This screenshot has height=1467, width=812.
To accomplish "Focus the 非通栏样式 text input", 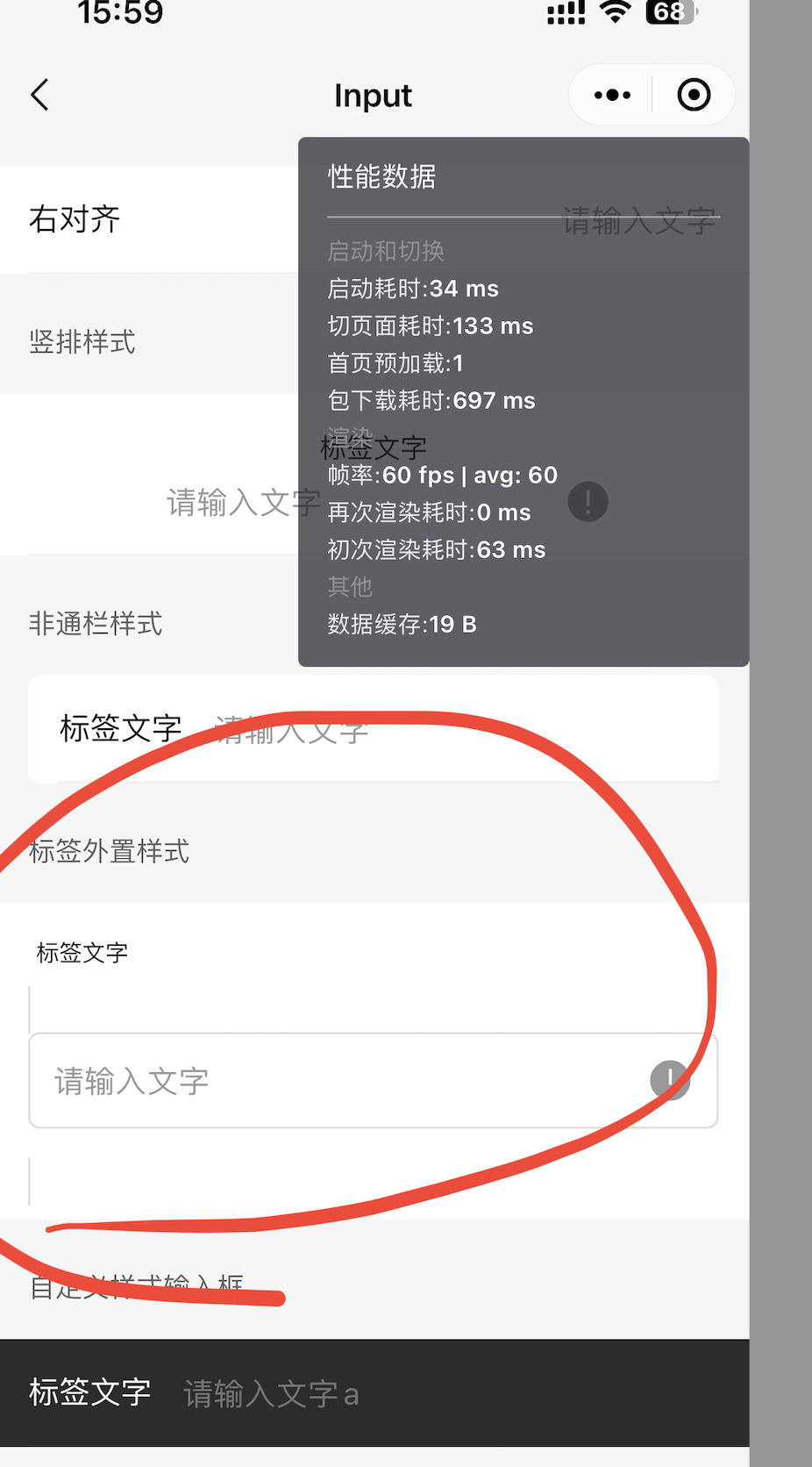I will point(289,729).
